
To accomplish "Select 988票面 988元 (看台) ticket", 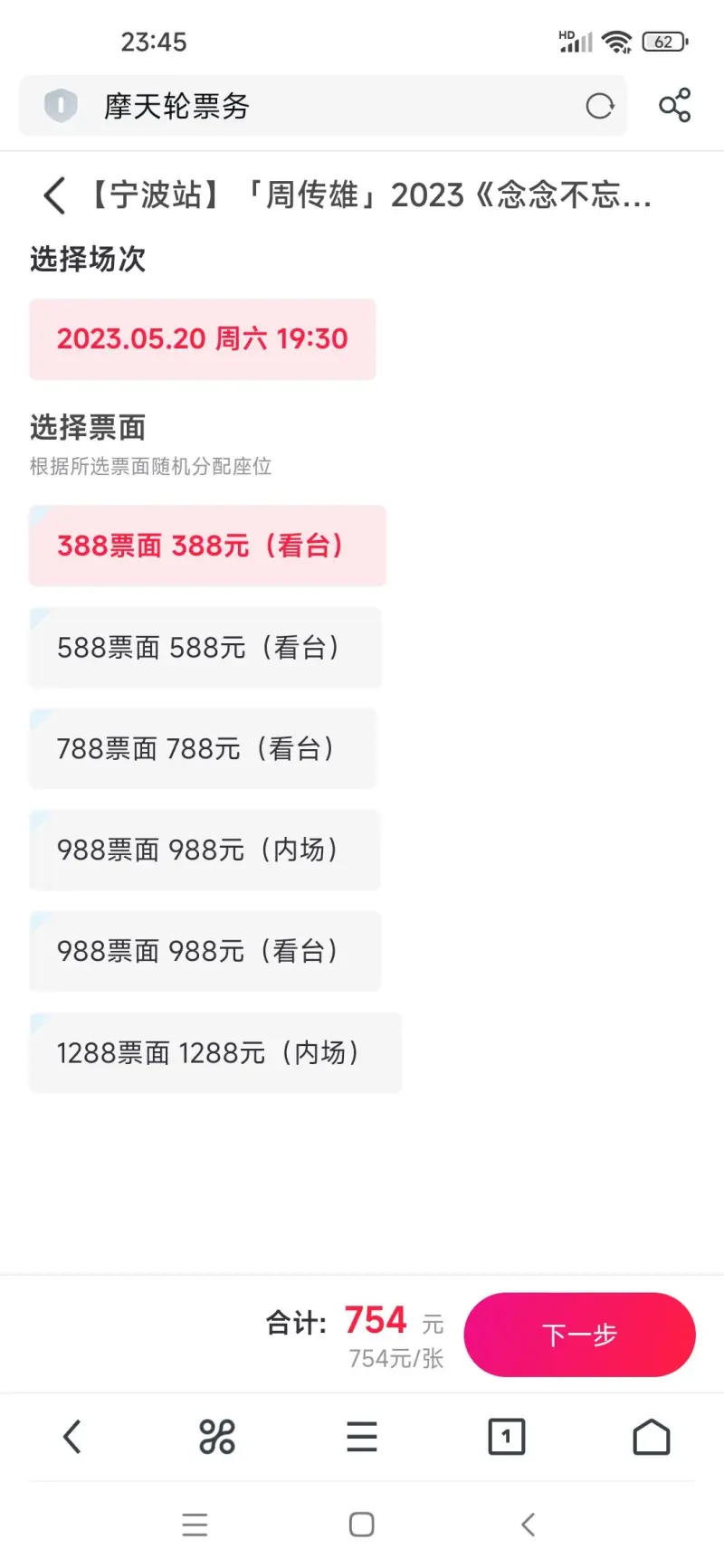I will pyautogui.click(x=205, y=952).
